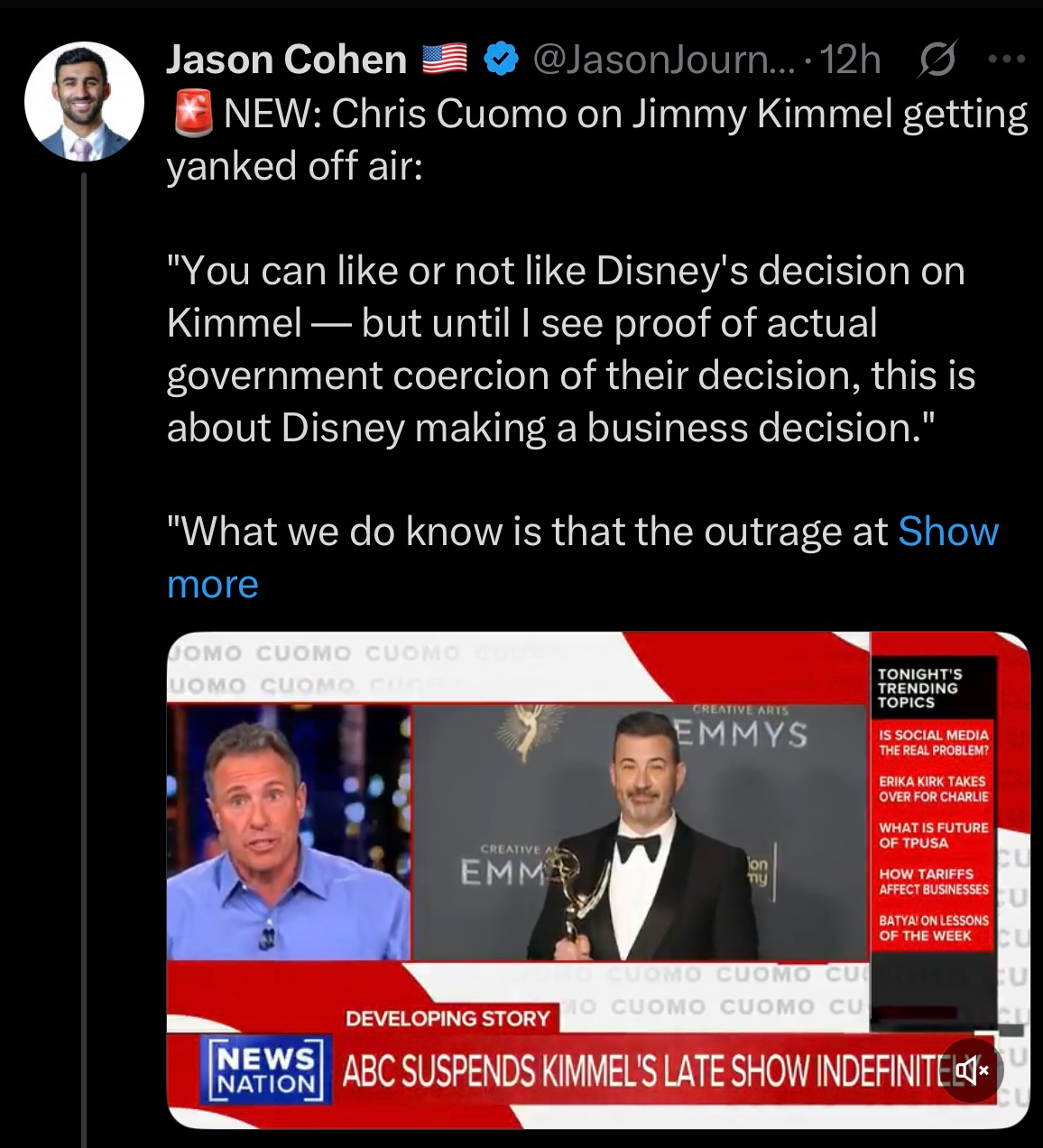This screenshot has width=1043, height=1148.
Task: Expand the post with Show more
Action: [947, 532]
